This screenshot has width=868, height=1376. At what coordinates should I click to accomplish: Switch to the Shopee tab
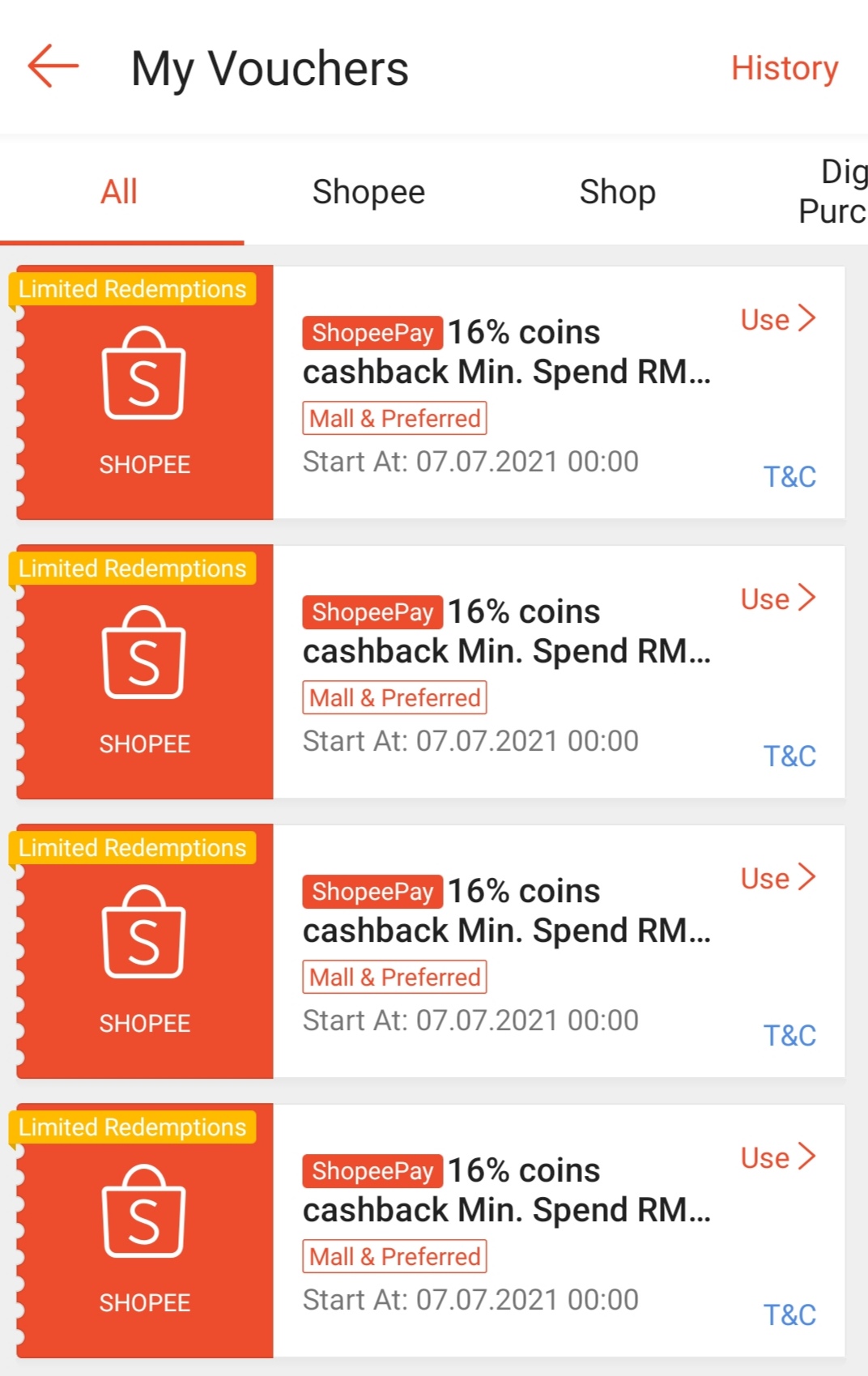[368, 192]
